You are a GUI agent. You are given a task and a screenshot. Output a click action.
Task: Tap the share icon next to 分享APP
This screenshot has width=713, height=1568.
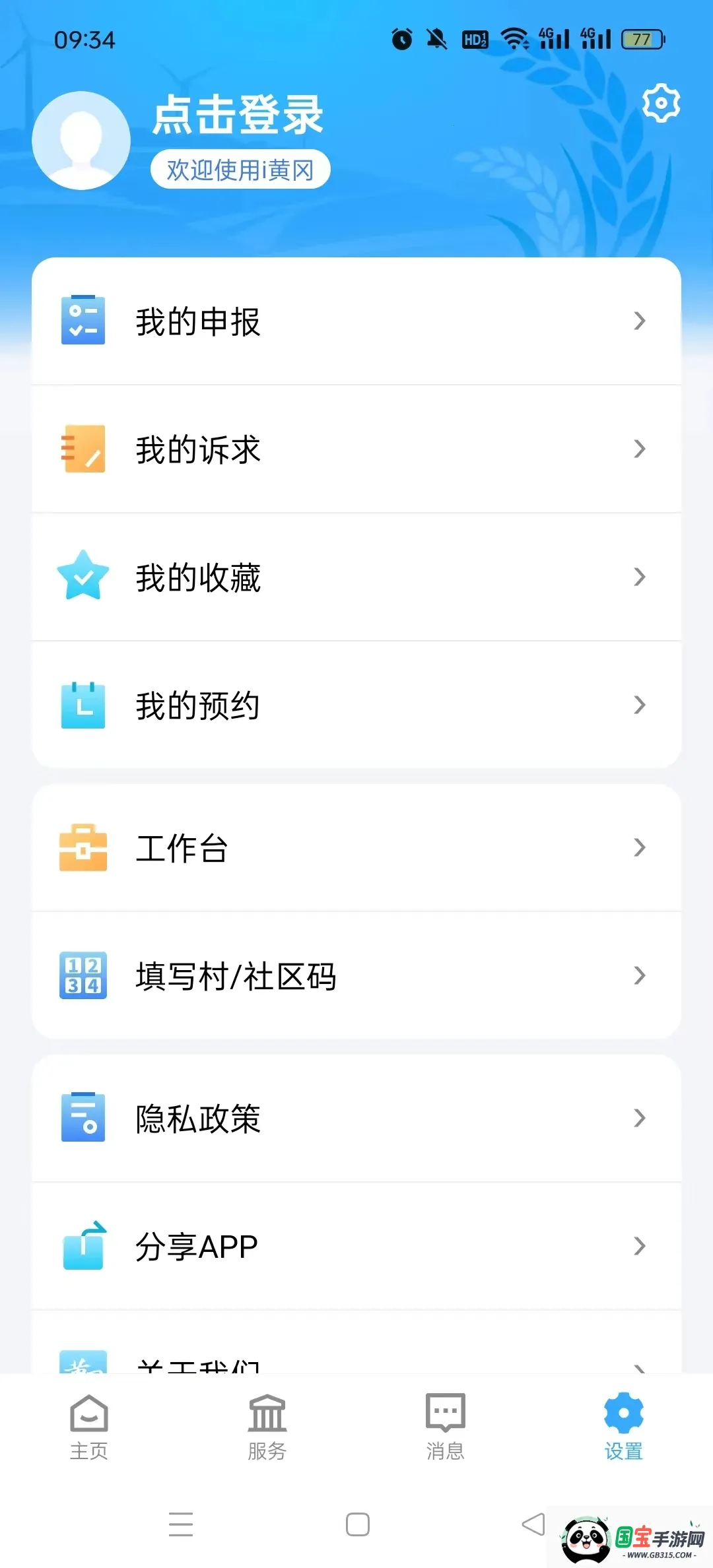coord(82,1246)
